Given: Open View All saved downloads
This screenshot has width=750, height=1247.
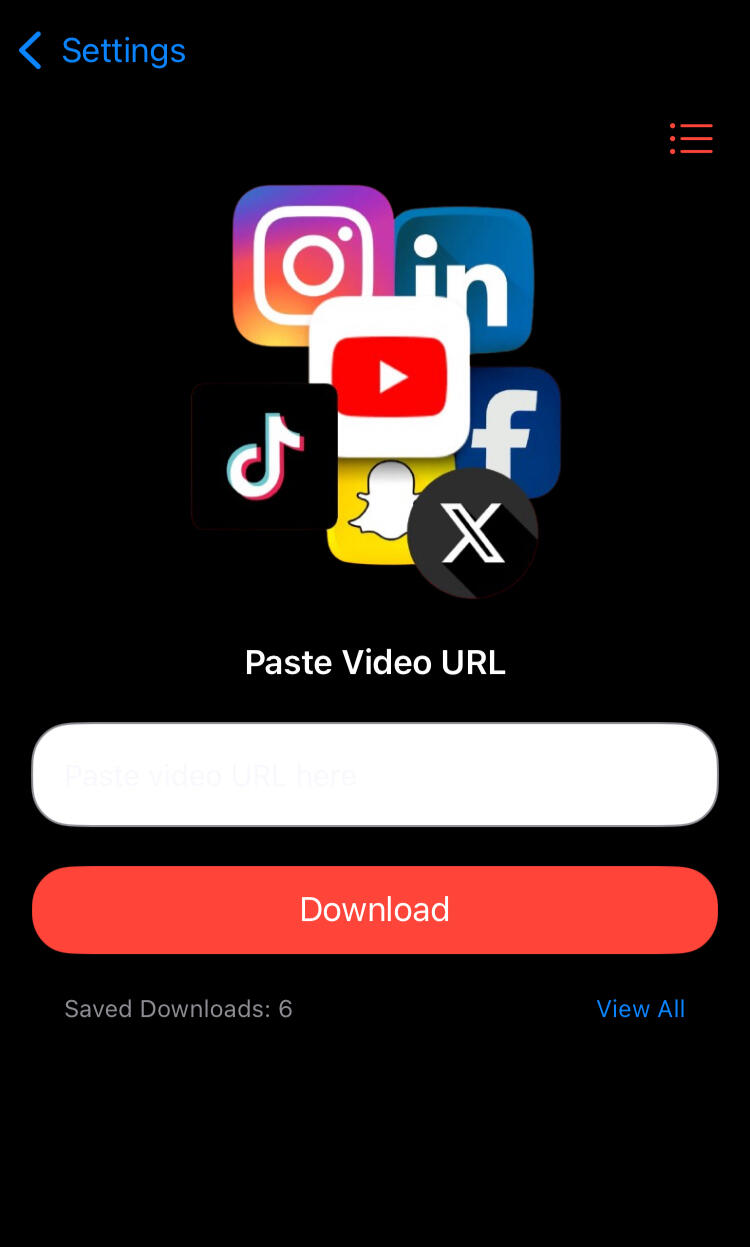Looking at the screenshot, I should [x=640, y=1009].
